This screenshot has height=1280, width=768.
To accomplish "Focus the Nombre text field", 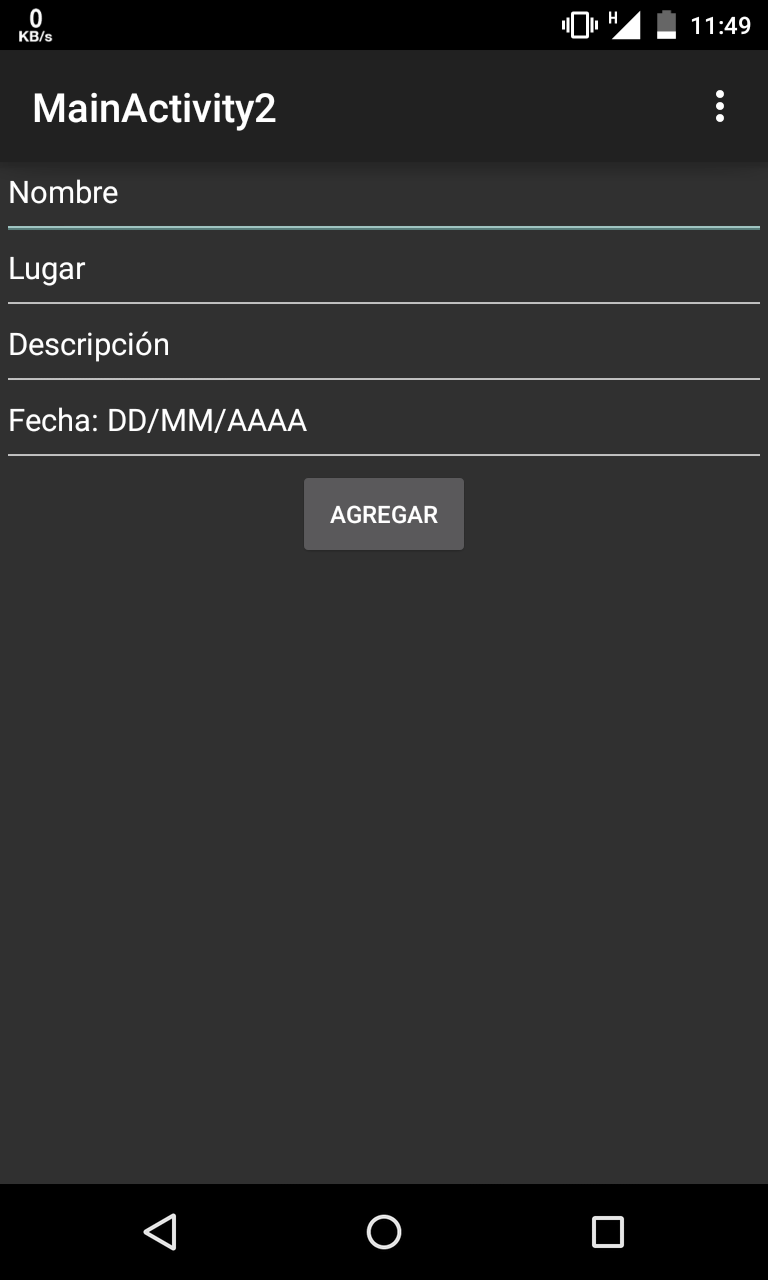I will tap(384, 194).
